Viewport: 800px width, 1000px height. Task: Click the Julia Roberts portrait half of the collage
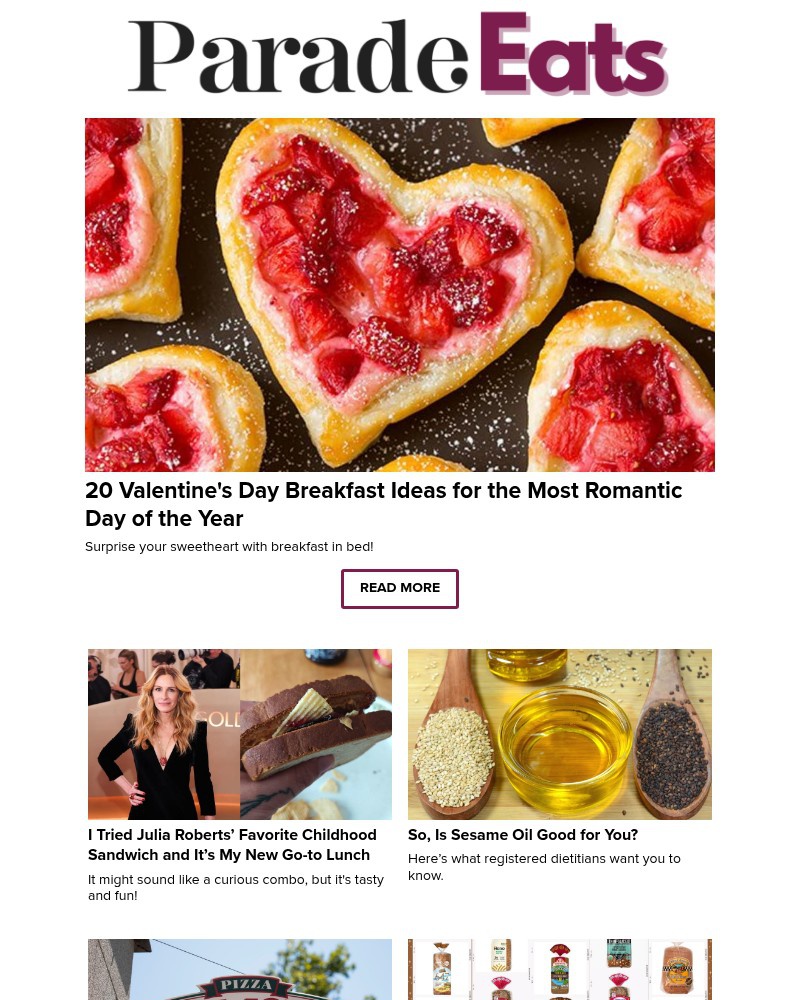[164, 734]
